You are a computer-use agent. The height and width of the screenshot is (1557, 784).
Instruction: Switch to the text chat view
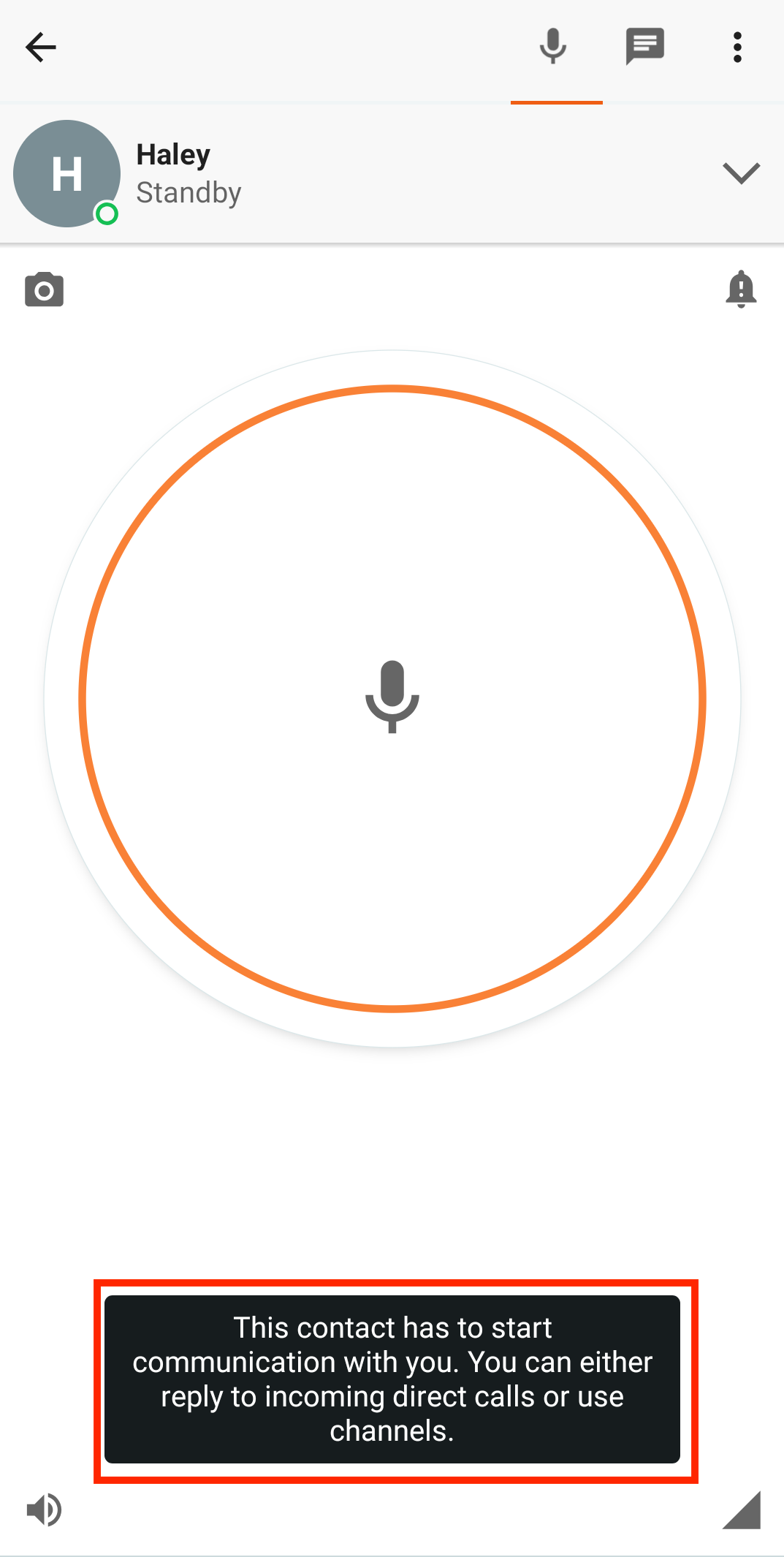coord(646,47)
